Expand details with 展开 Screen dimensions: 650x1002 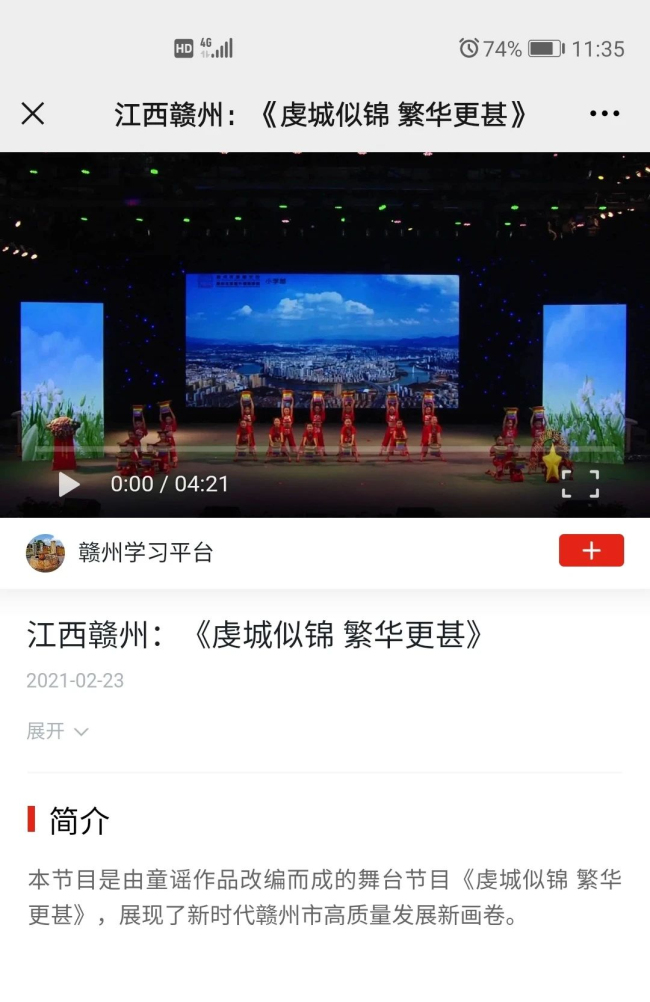click(x=57, y=731)
